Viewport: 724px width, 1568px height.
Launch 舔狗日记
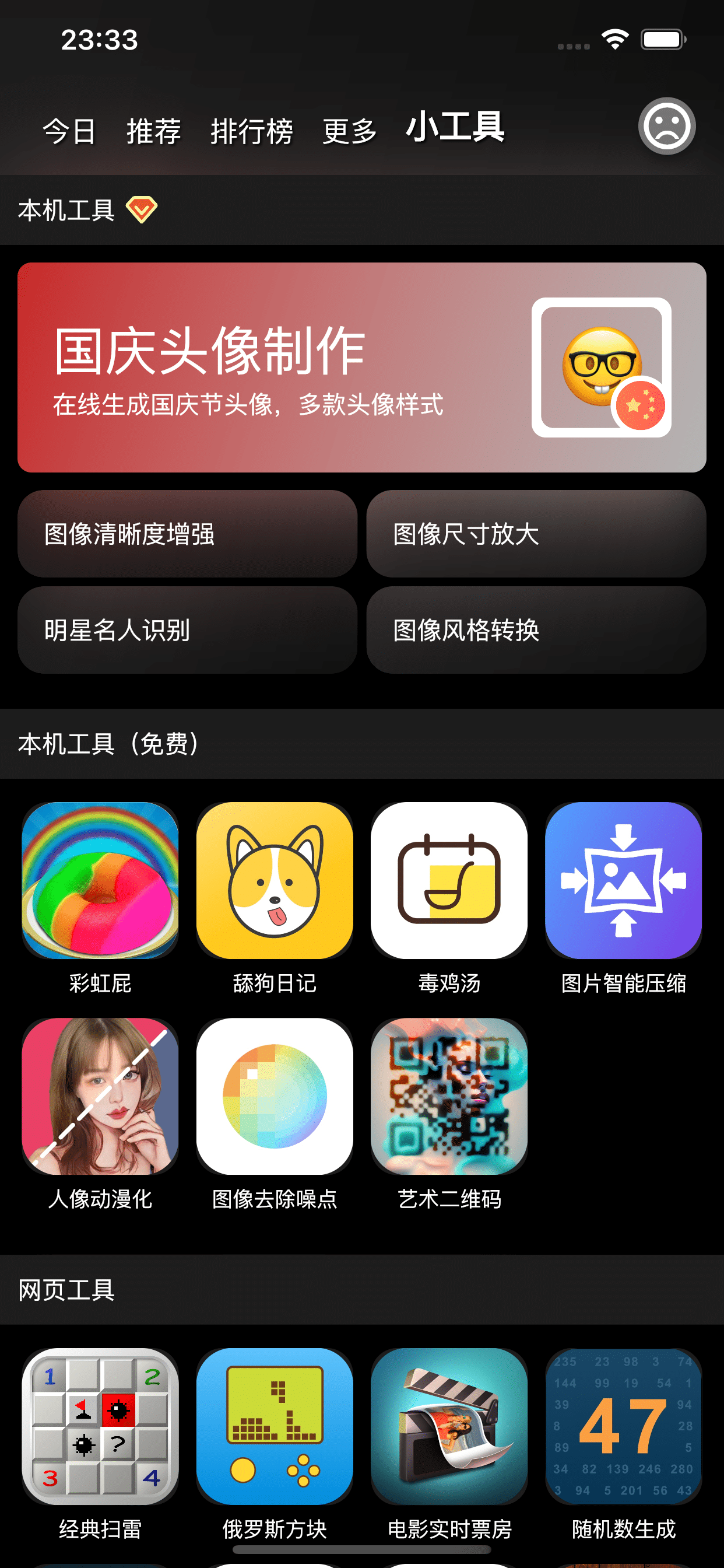tap(275, 880)
